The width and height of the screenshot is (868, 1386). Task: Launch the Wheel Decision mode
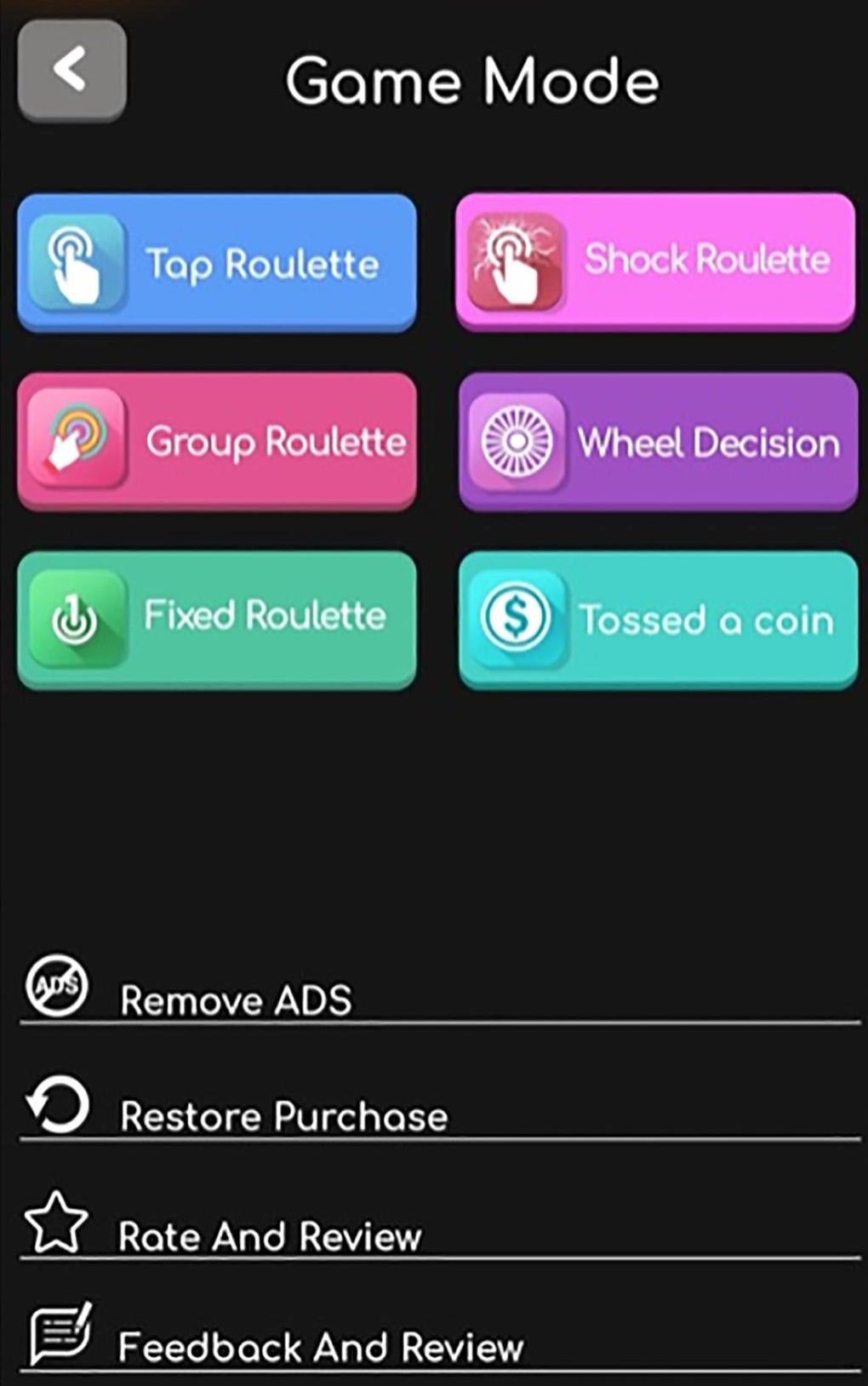click(x=658, y=441)
